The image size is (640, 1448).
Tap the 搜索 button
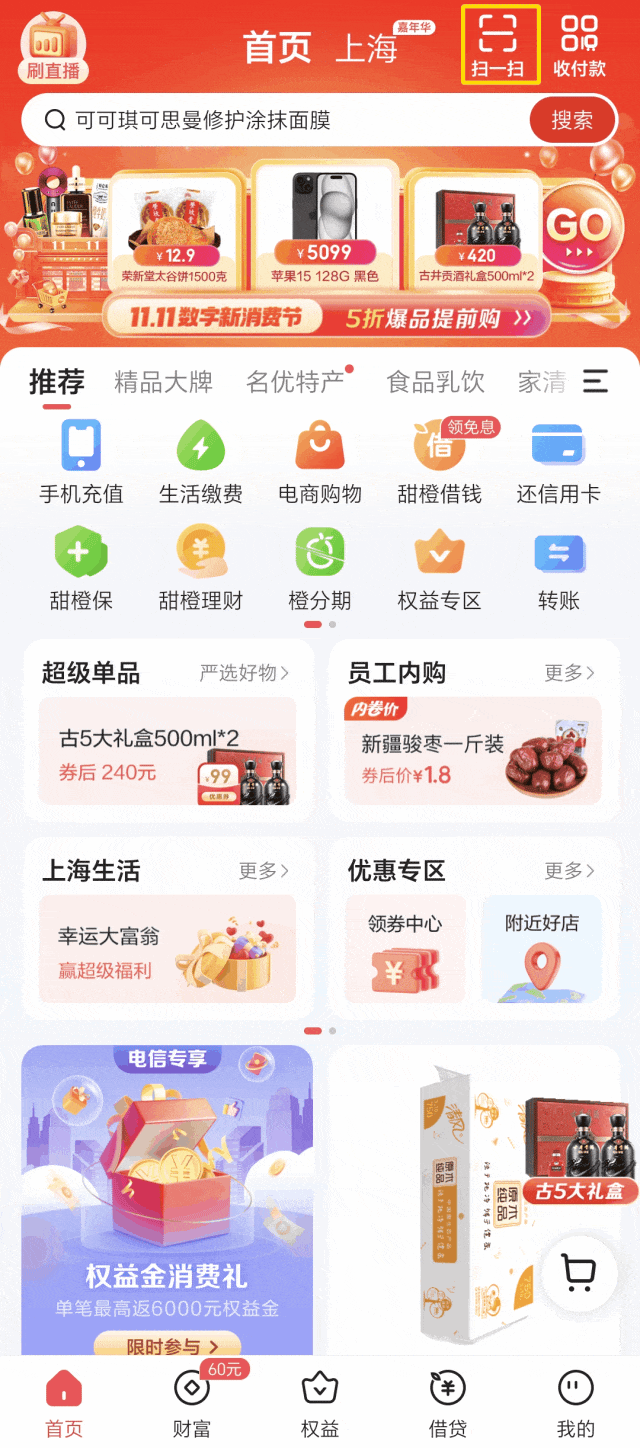(x=571, y=121)
